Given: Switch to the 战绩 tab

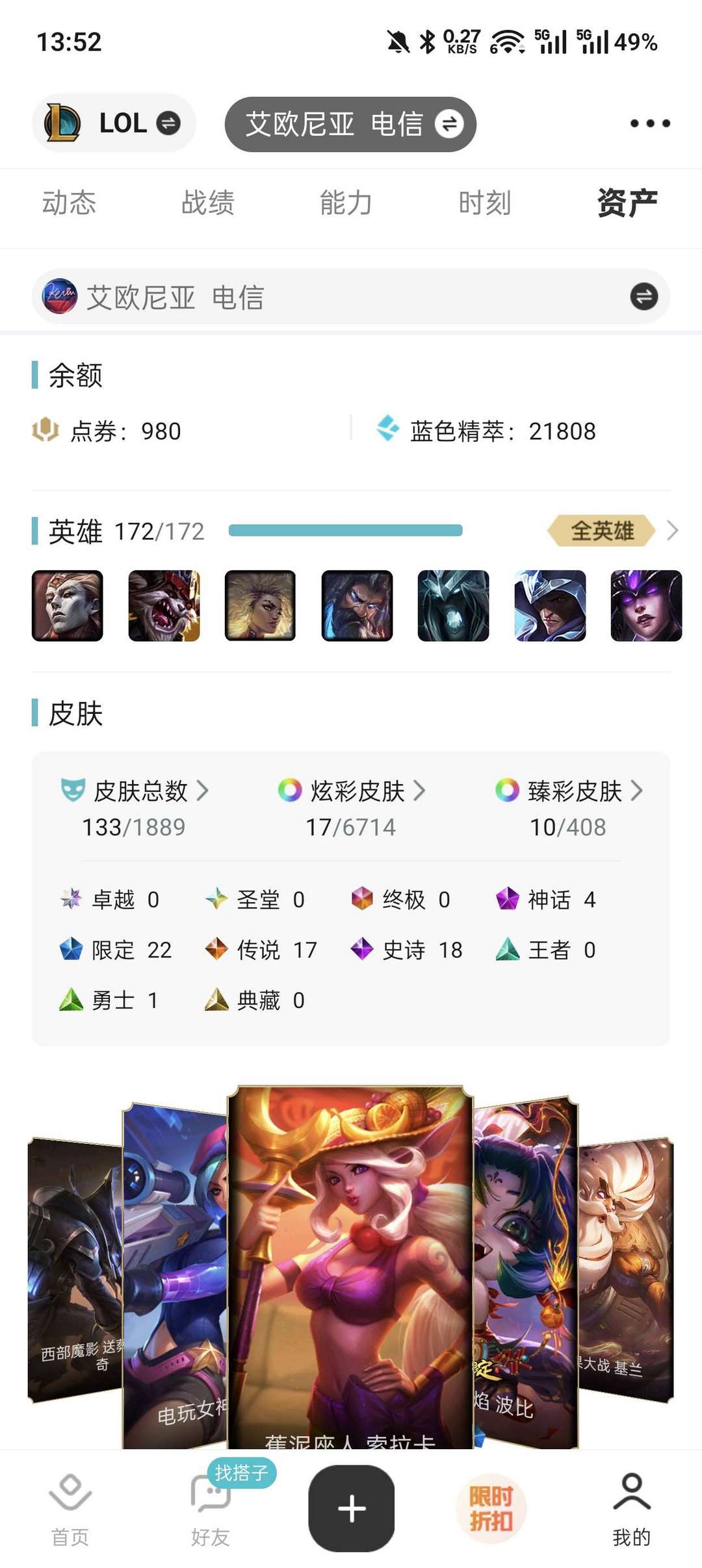Looking at the screenshot, I should point(207,203).
